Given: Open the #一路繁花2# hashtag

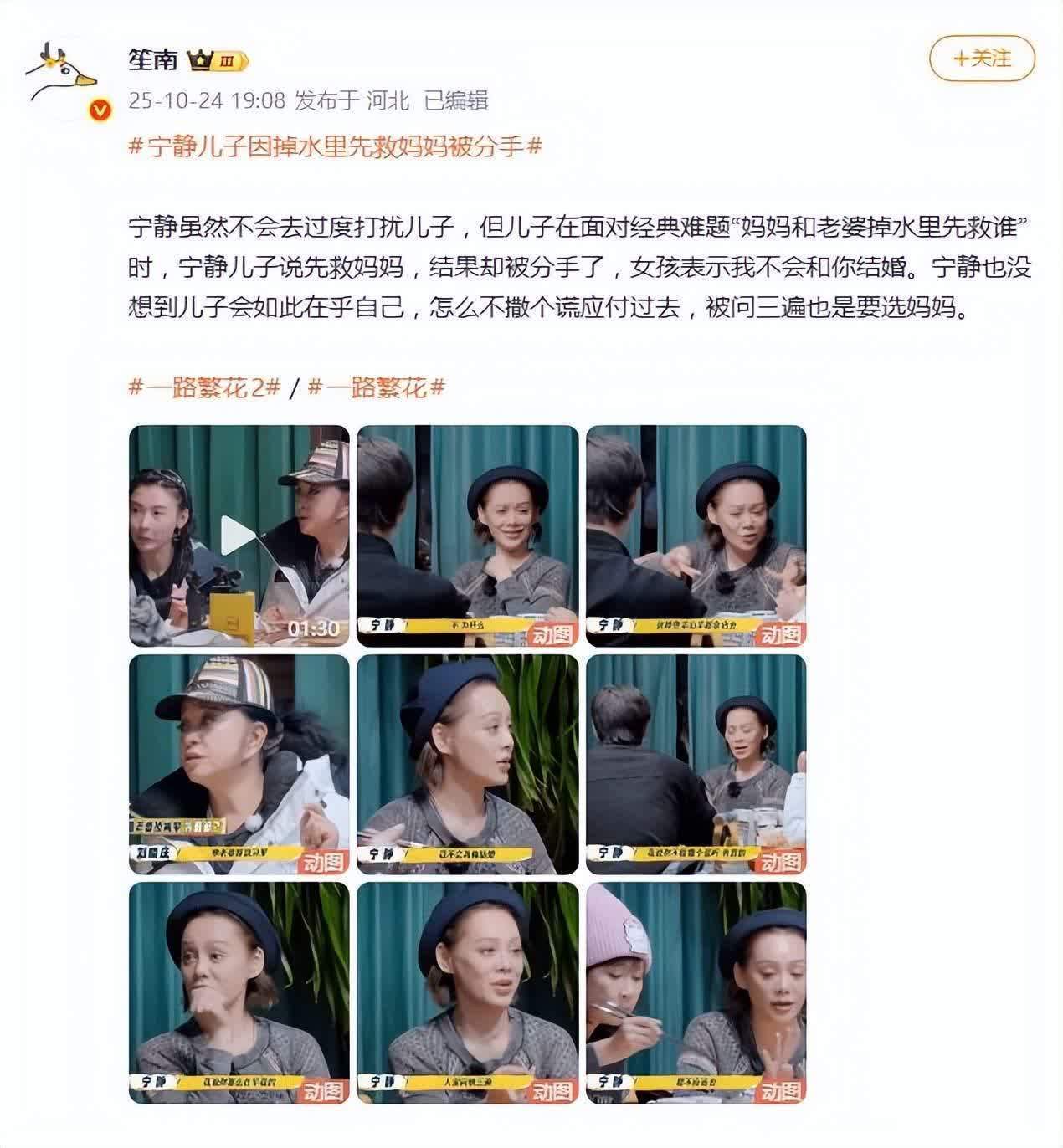Looking at the screenshot, I should tap(204, 387).
